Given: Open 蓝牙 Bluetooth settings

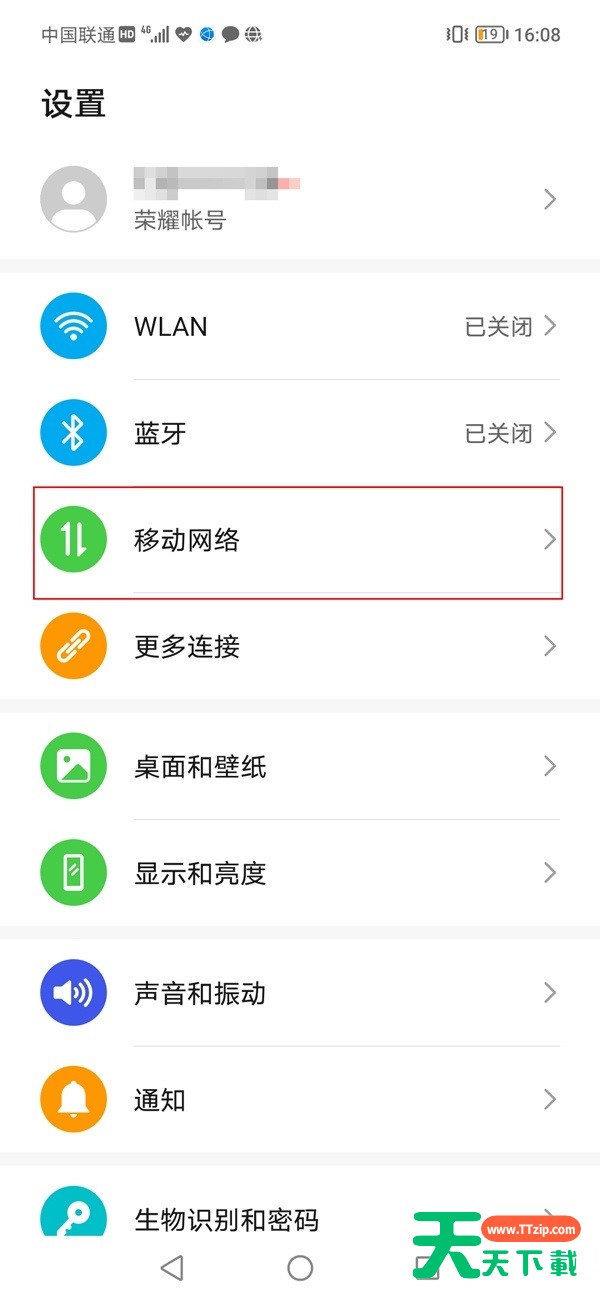Looking at the screenshot, I should click(x=300, y=433).
